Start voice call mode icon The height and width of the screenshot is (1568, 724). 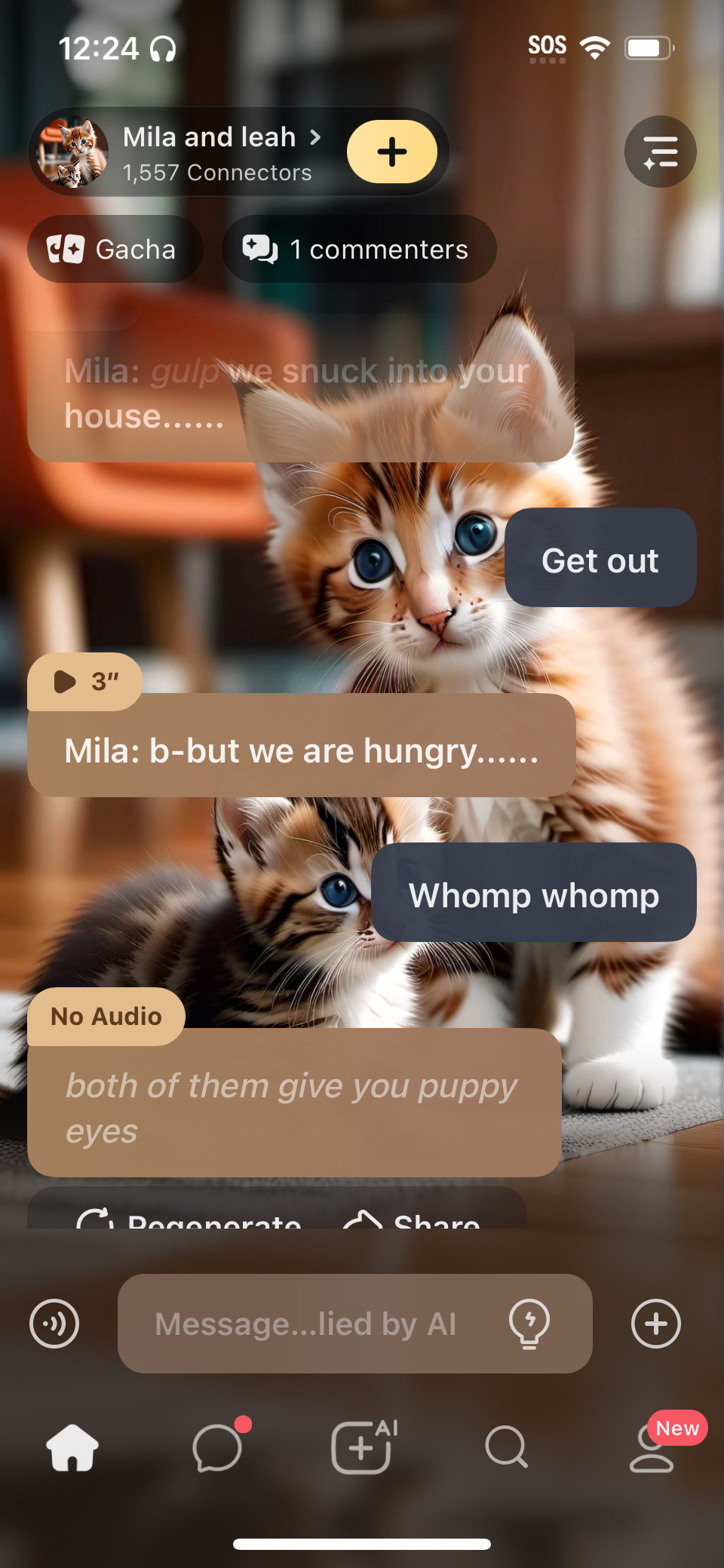pyautogui.click(x=54, y=1324)
